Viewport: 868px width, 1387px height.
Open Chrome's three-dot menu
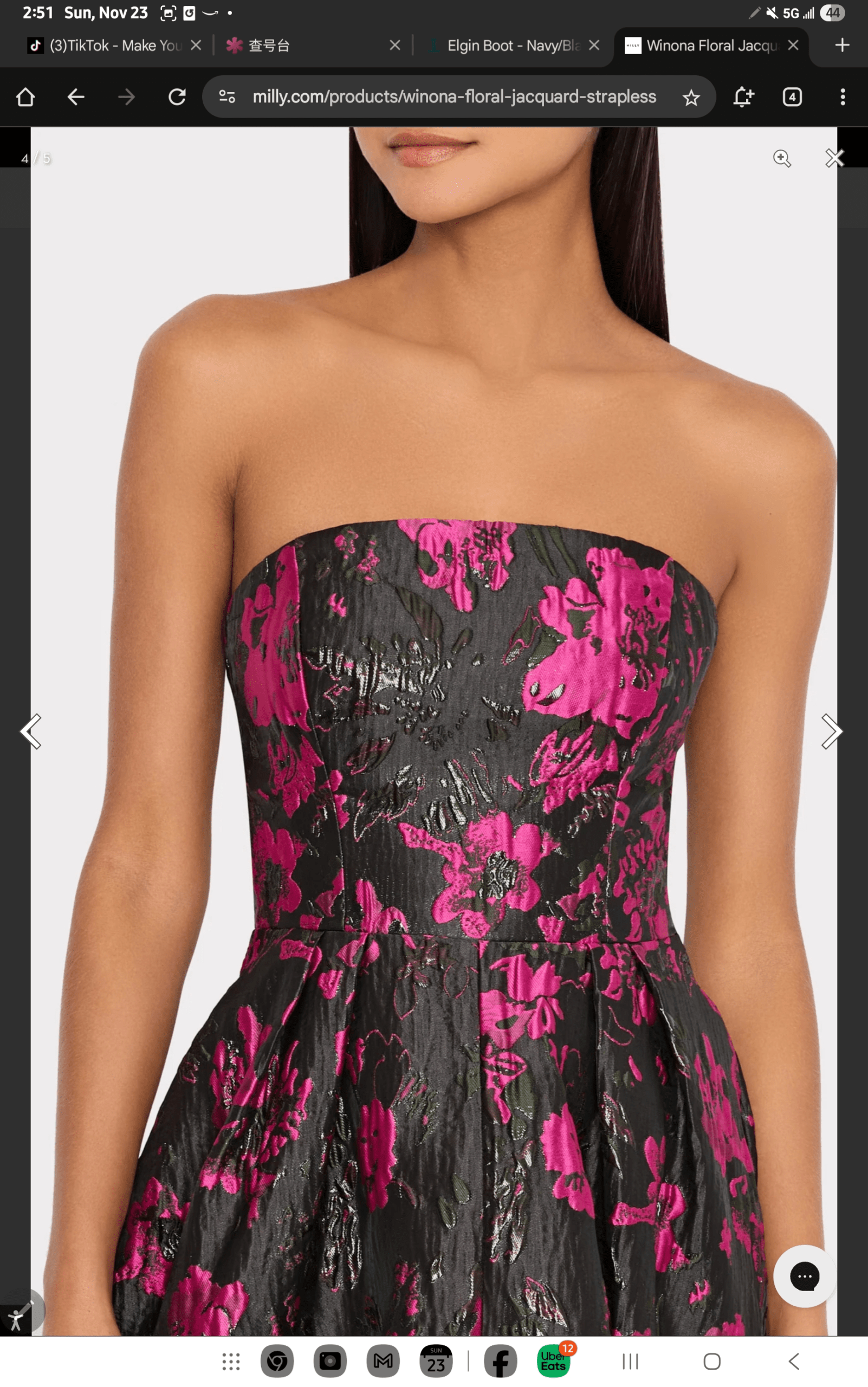point(842,97)
